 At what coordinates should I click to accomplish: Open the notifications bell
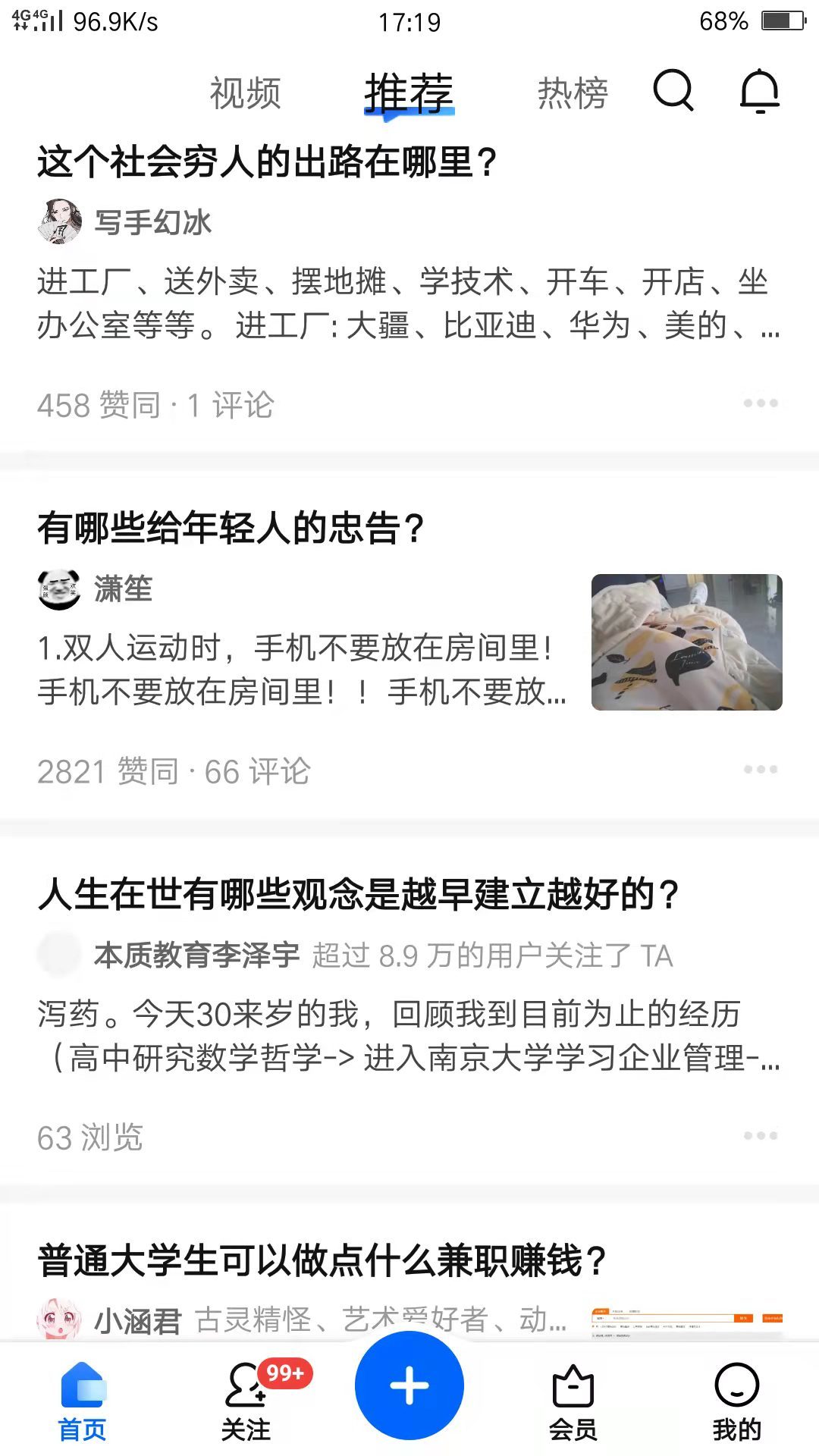[759, 91]
